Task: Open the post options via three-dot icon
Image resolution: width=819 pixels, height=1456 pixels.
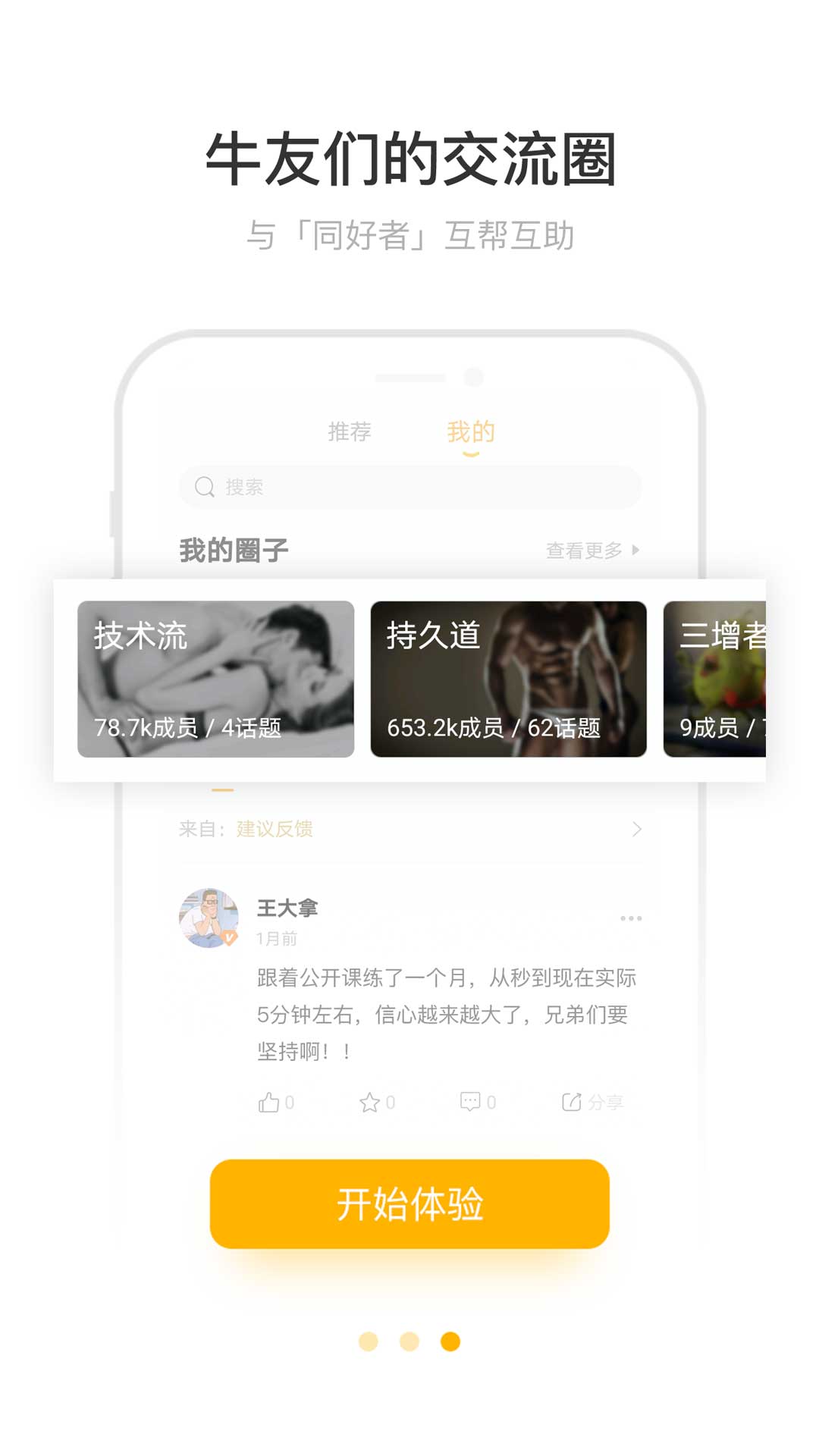Action: point(633,918)
